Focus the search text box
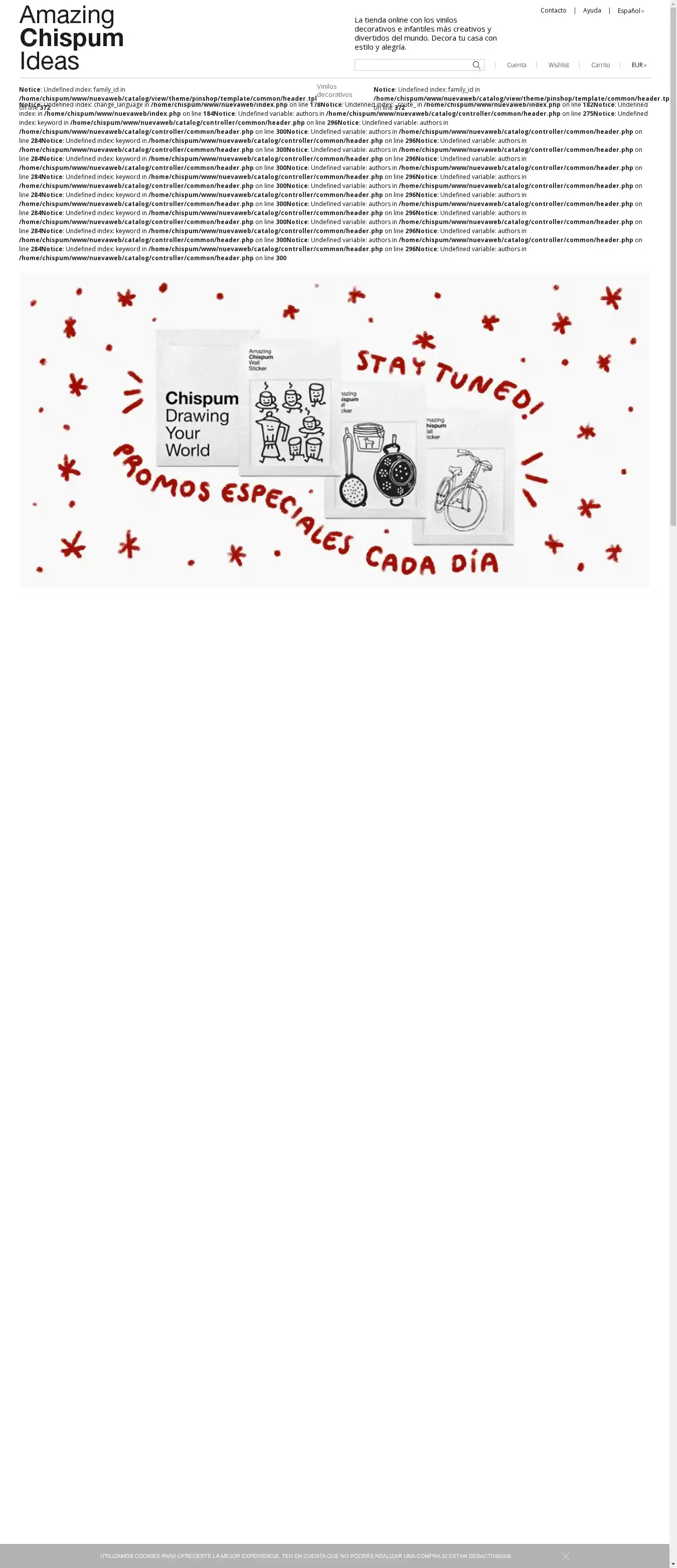The height and width of the screenshot is (1568, 677). (412, 65)
